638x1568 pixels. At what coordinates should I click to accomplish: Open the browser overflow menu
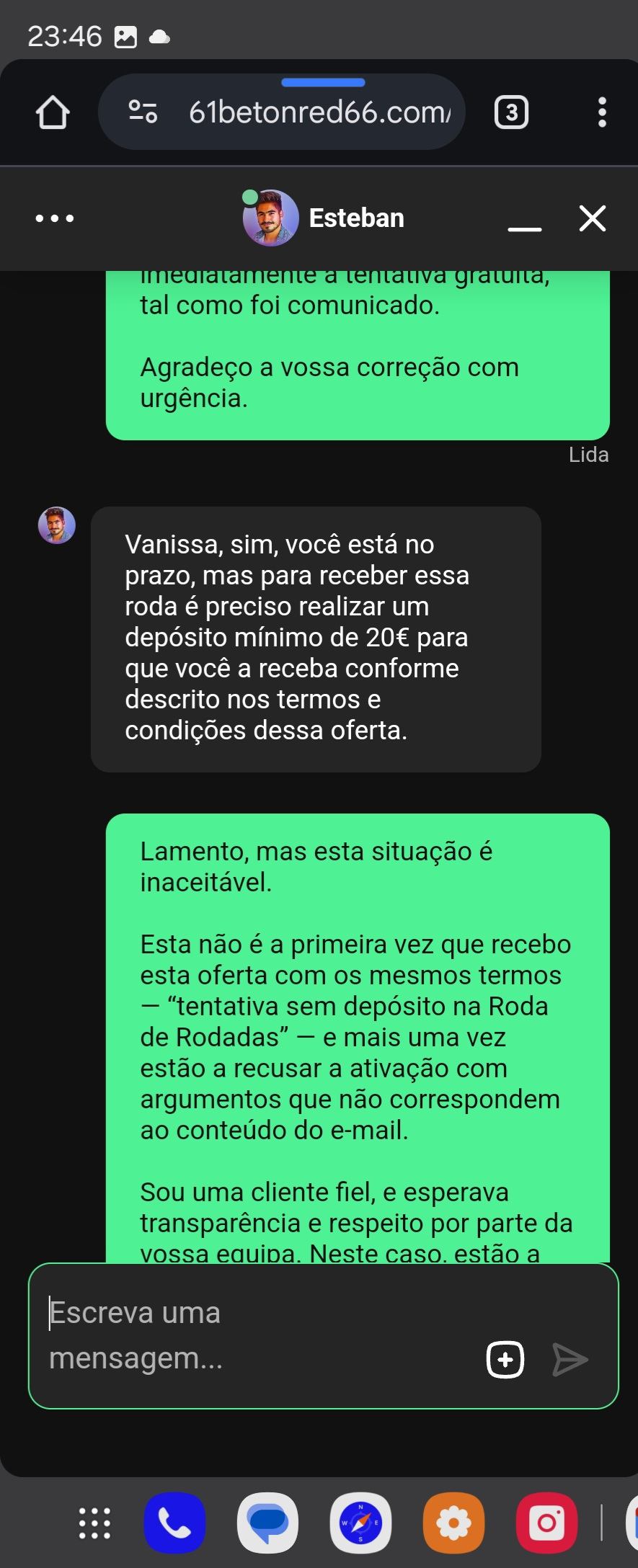602,112
